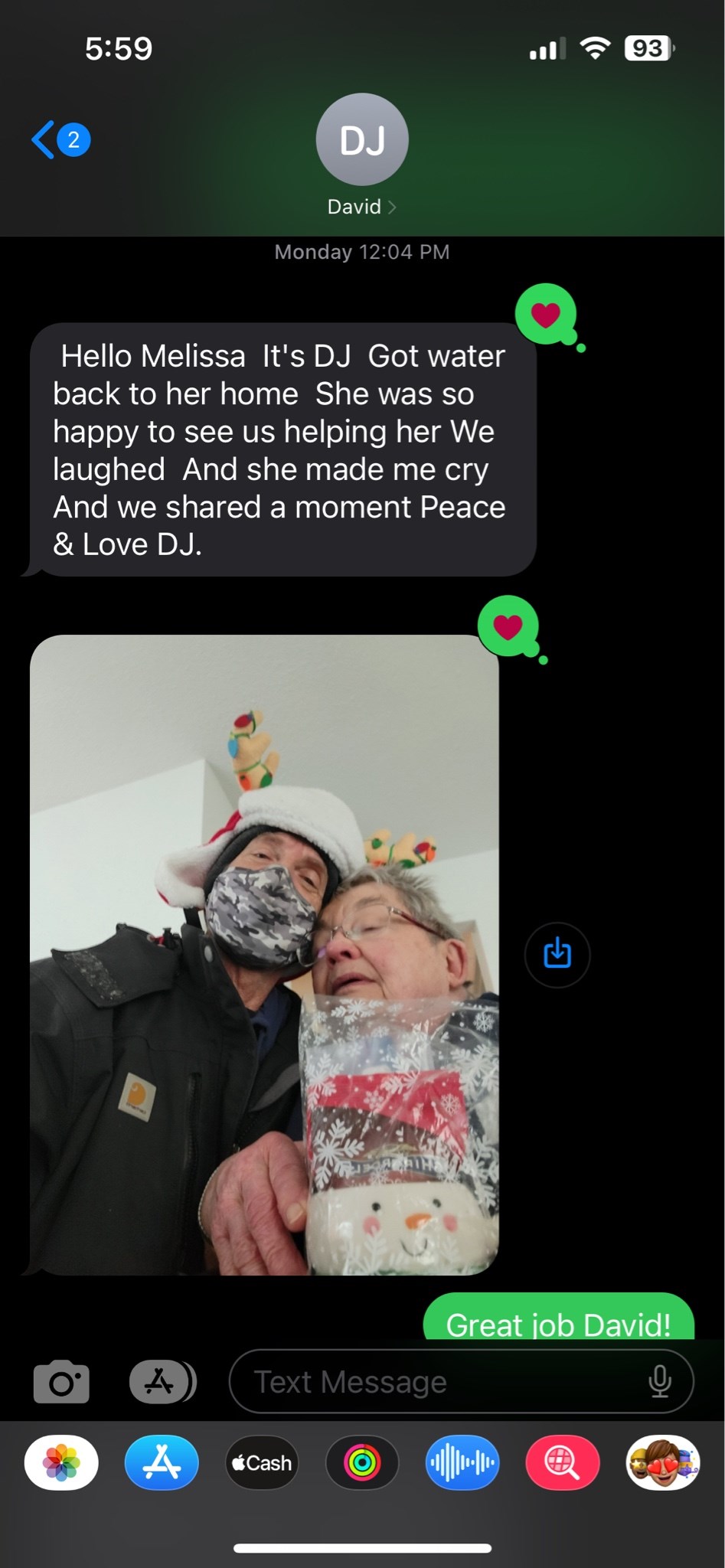Viewport: 725px width, 1568px height.
Task: Record an audio message
Action: [462, 1463]
